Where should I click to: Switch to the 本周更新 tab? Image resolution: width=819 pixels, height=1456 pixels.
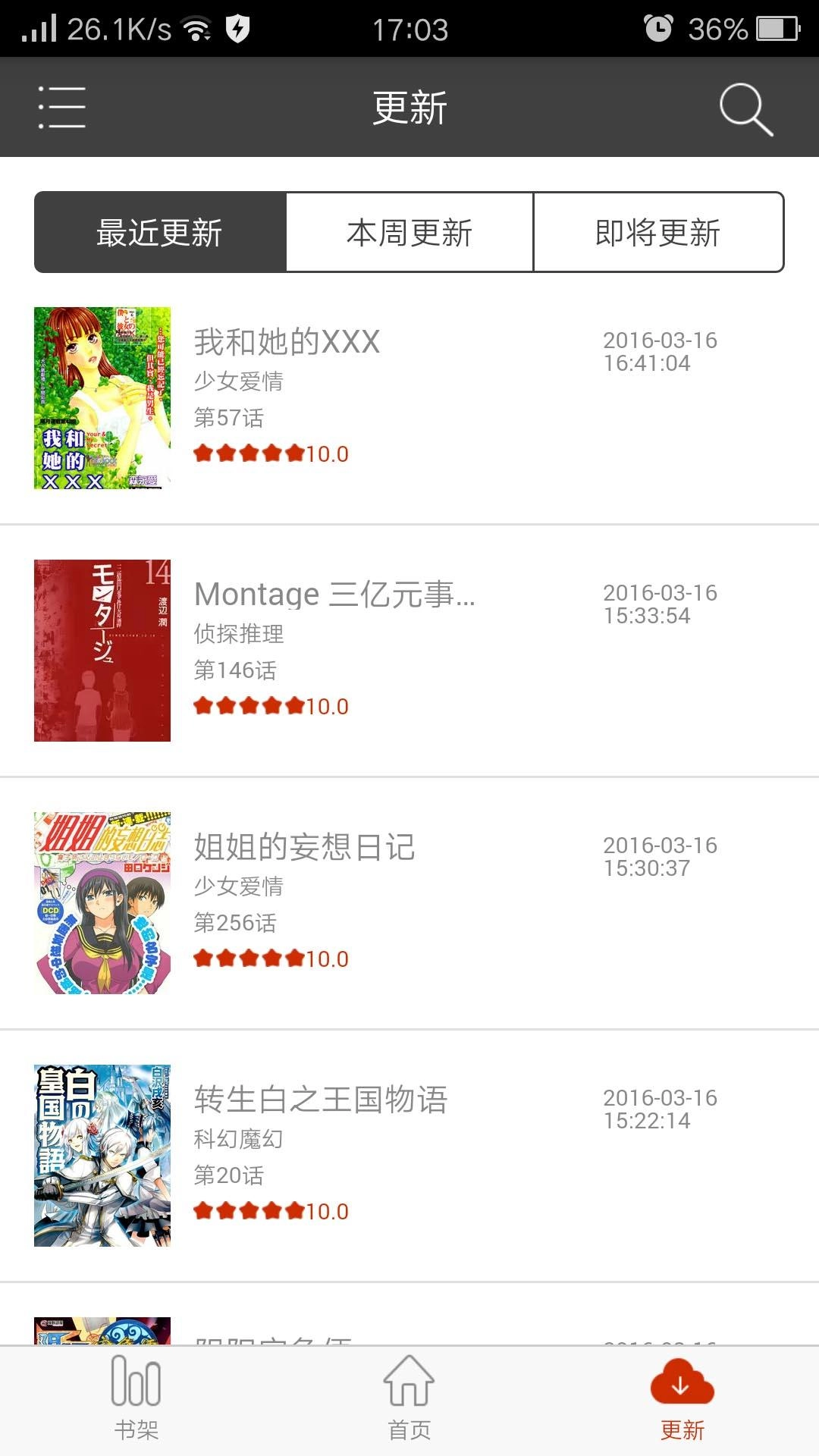pyautogui.click(x=409, y=233)
